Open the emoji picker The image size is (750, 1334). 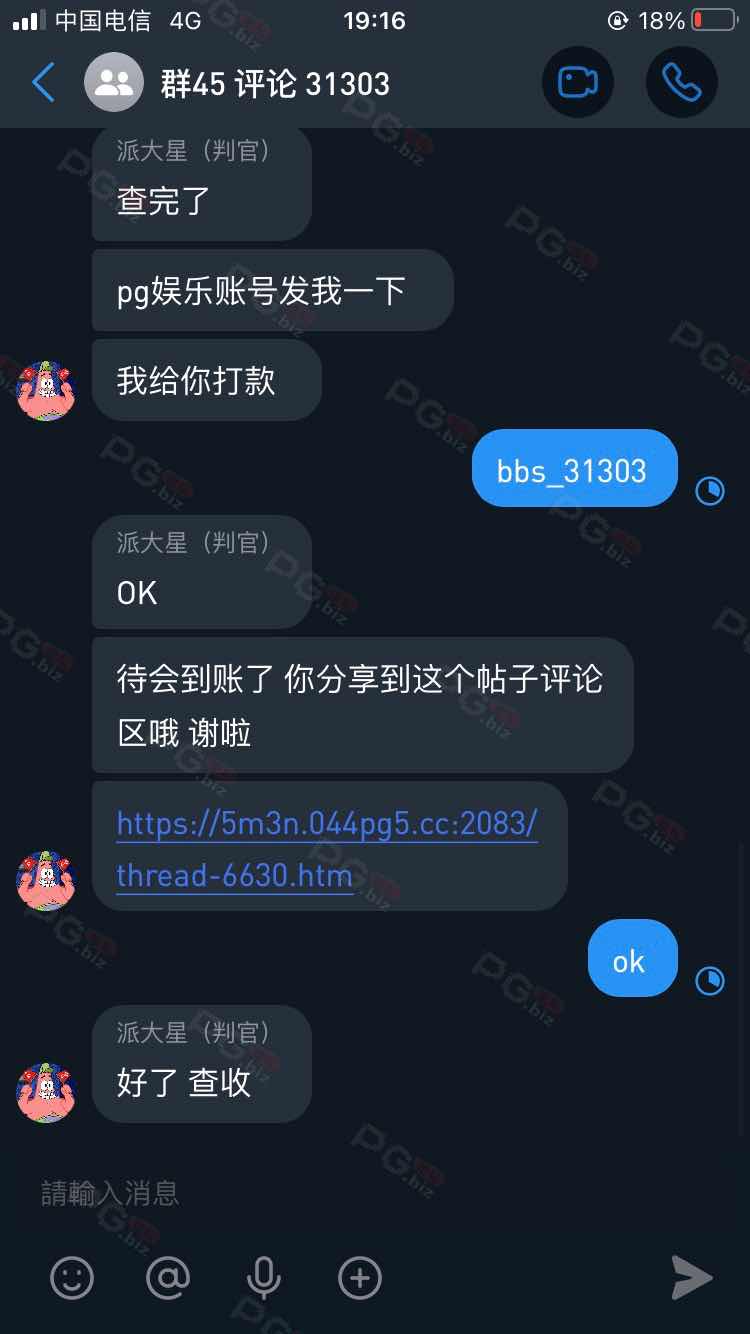(72, 1277)
